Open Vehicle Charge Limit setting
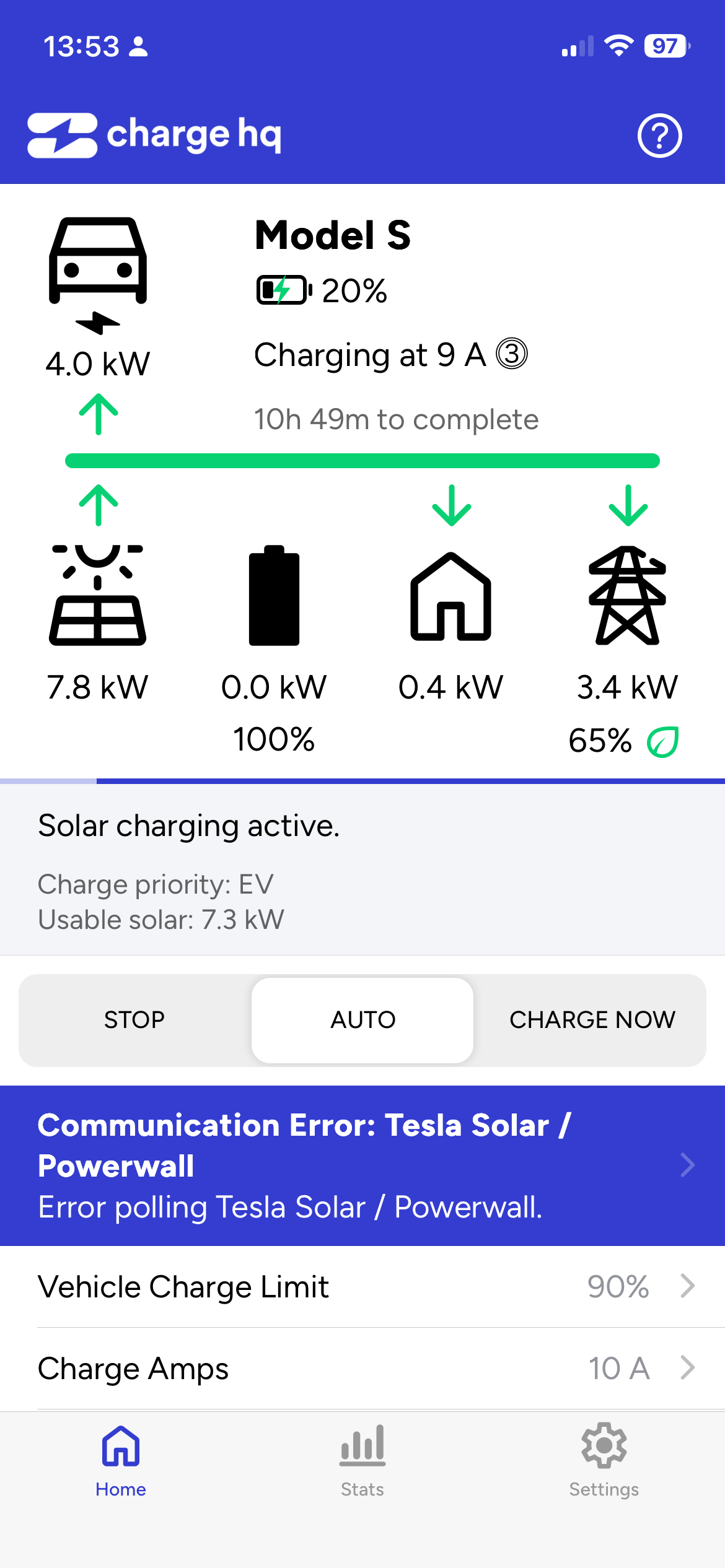The width and height of the screenshot is (725, 1568). click(362, 1286)
